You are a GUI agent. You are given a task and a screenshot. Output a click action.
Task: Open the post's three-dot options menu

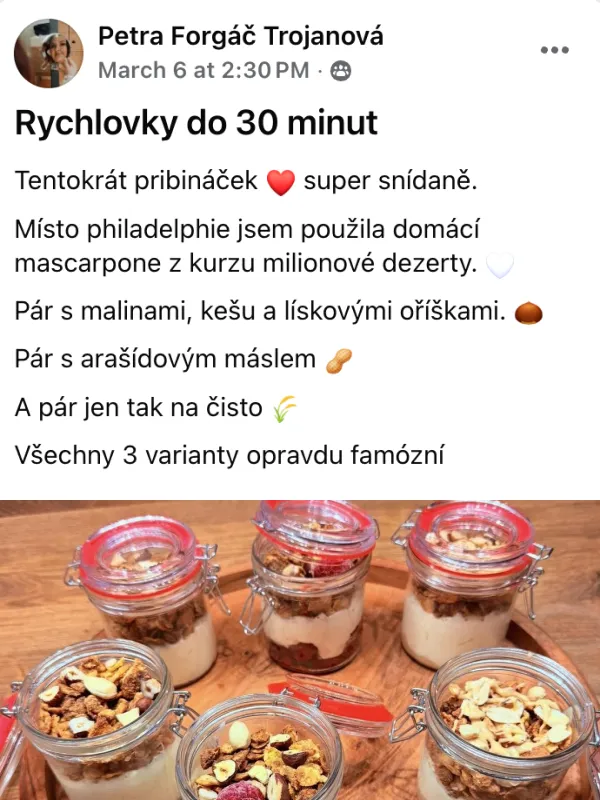[x=554, y=50]
